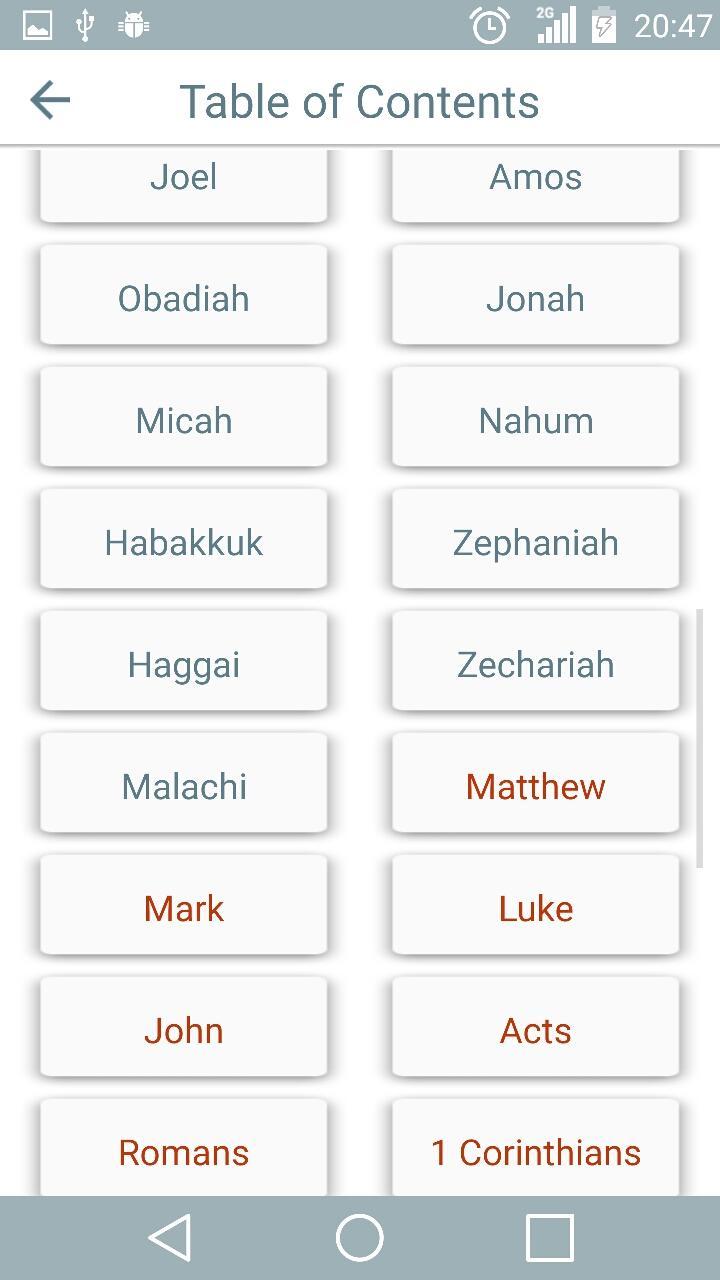The width and height of the screenshot is (720, 1280).
Task: Open 1 Corinthians
Action: click(x=536, y=1150)
